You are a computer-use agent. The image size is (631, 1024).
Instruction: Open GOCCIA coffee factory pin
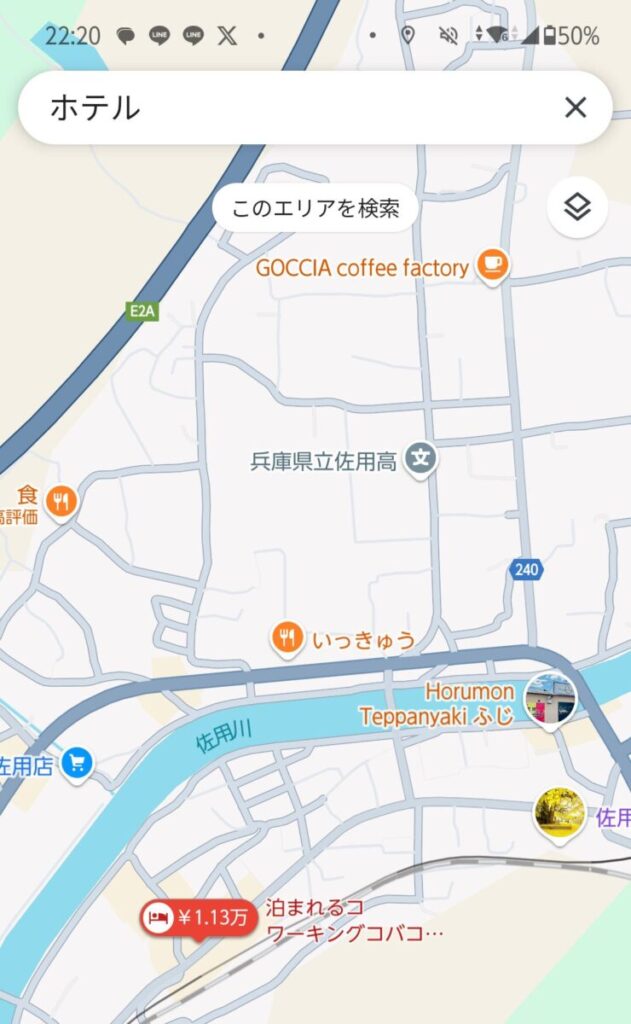tap(493, 266)
